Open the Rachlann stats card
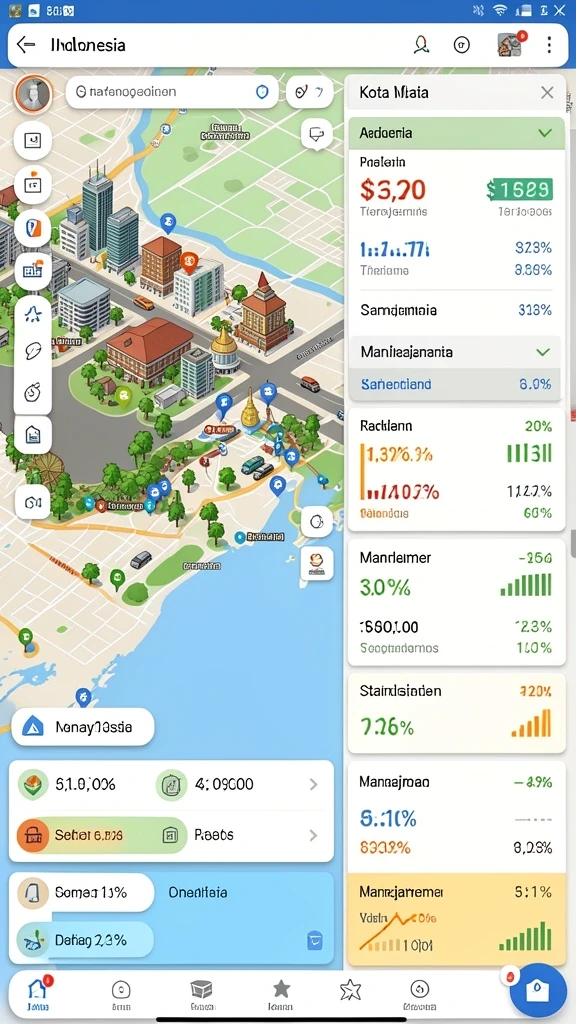The width and height of the screenshot is (576, 1024). click(456, 469)
